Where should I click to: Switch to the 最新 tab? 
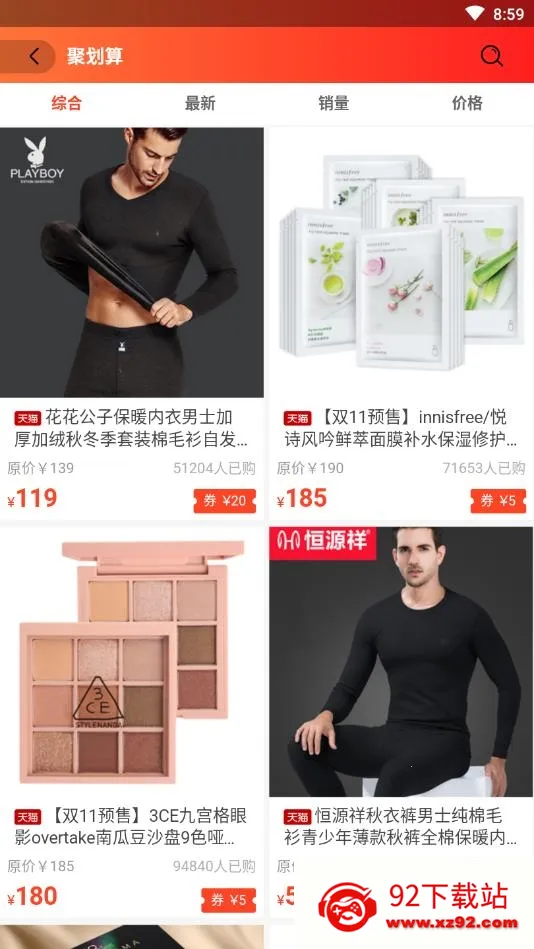pyautogui.click(x=200, y=103)
